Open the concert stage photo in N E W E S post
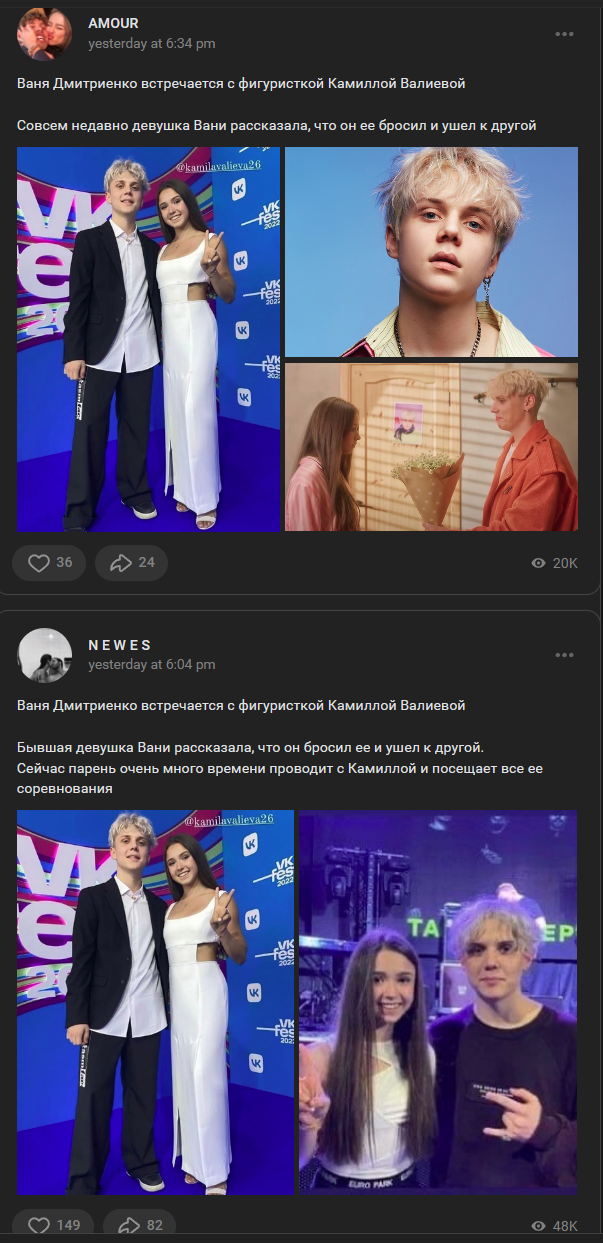 [438, 1002]
